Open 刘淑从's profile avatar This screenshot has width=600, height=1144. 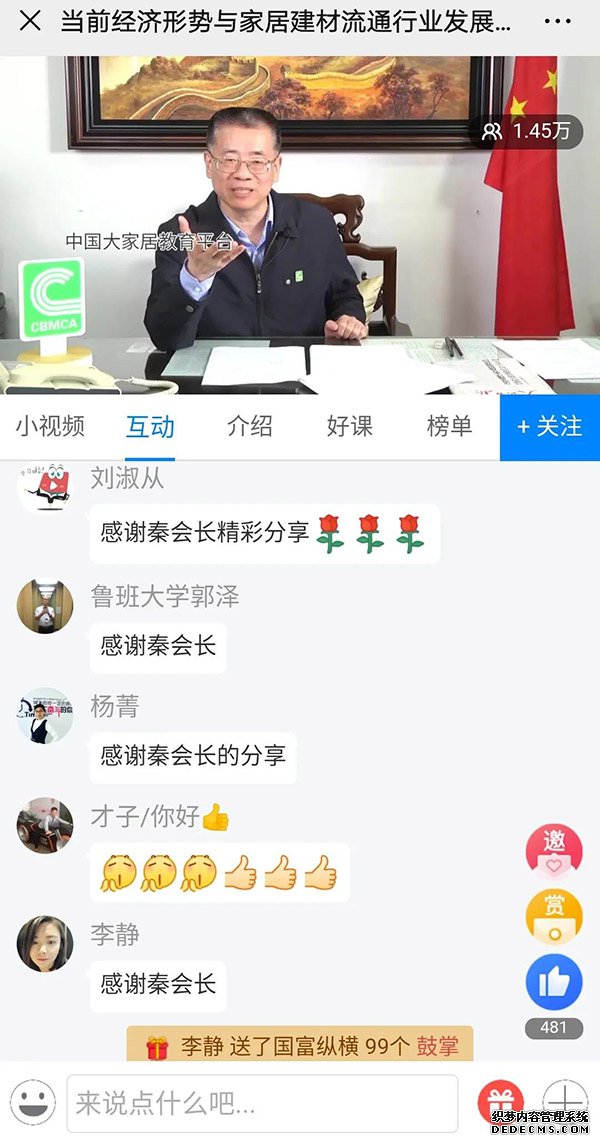pos(45,490)
